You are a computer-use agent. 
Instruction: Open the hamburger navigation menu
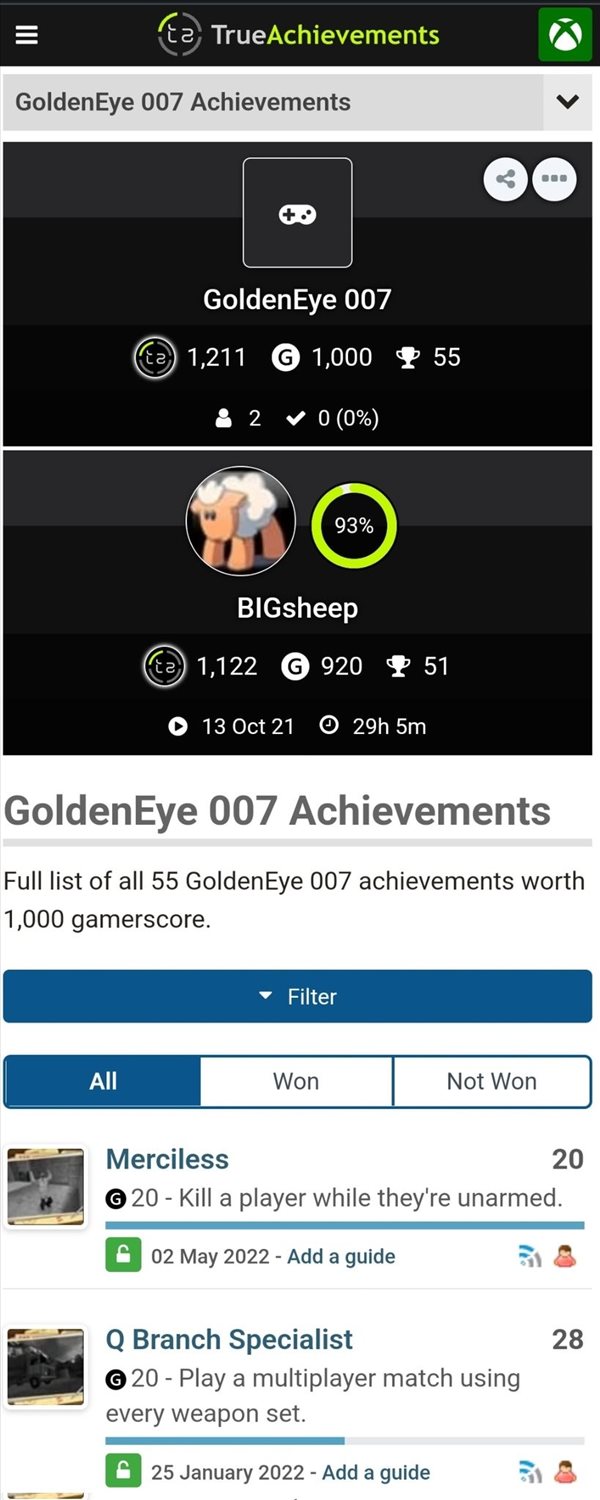(27, 35)
